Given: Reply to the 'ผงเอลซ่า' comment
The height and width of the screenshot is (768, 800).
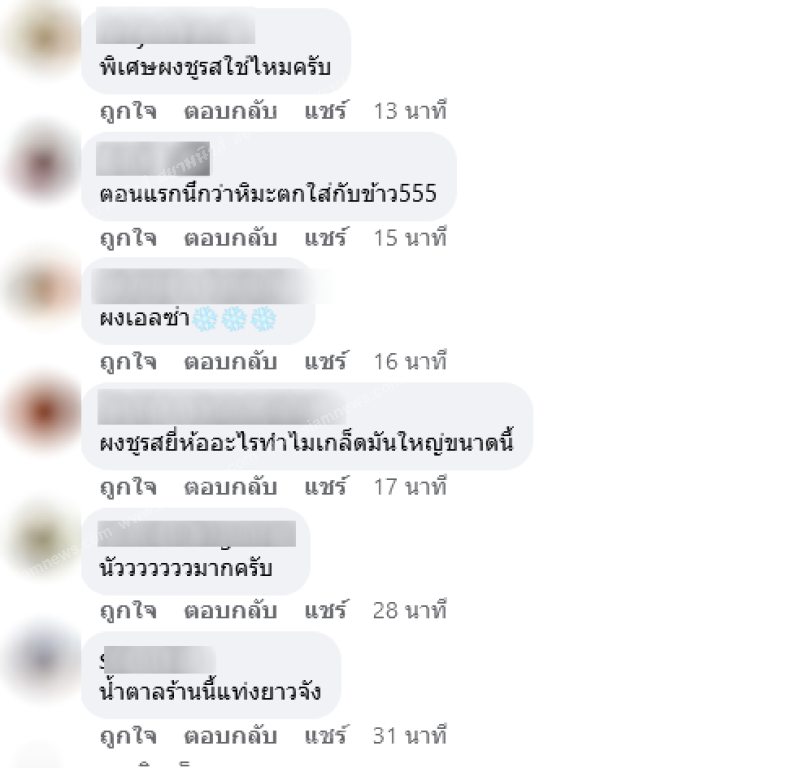Looking at the screenshot, I should (230, 361).
